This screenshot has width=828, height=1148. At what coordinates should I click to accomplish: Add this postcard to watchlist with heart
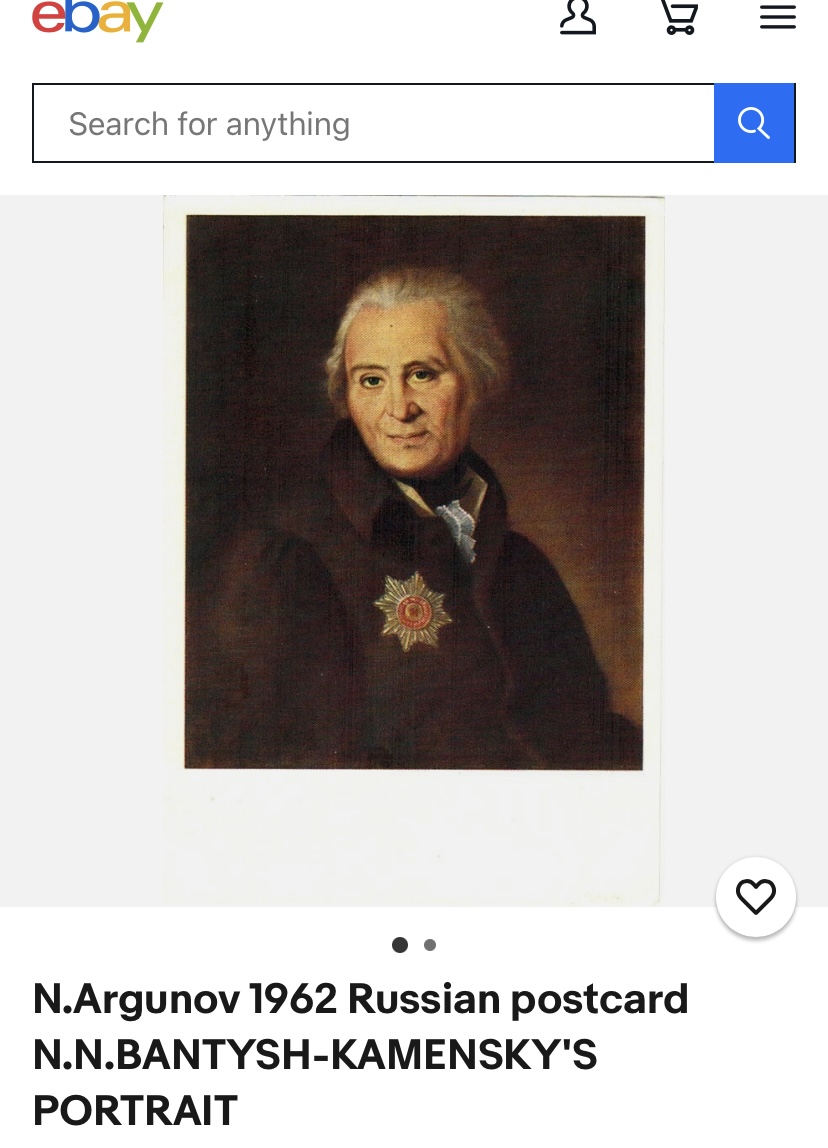pos(755,897)
